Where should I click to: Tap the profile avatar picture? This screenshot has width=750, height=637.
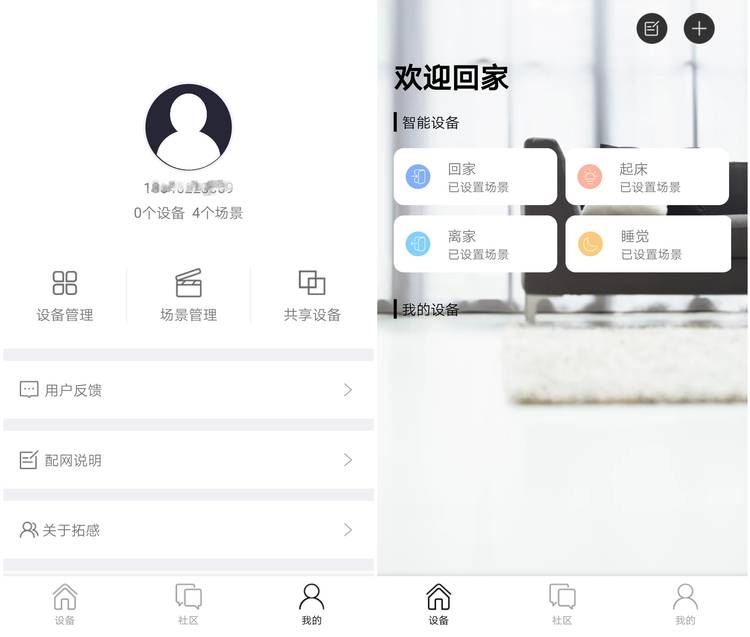188,127
